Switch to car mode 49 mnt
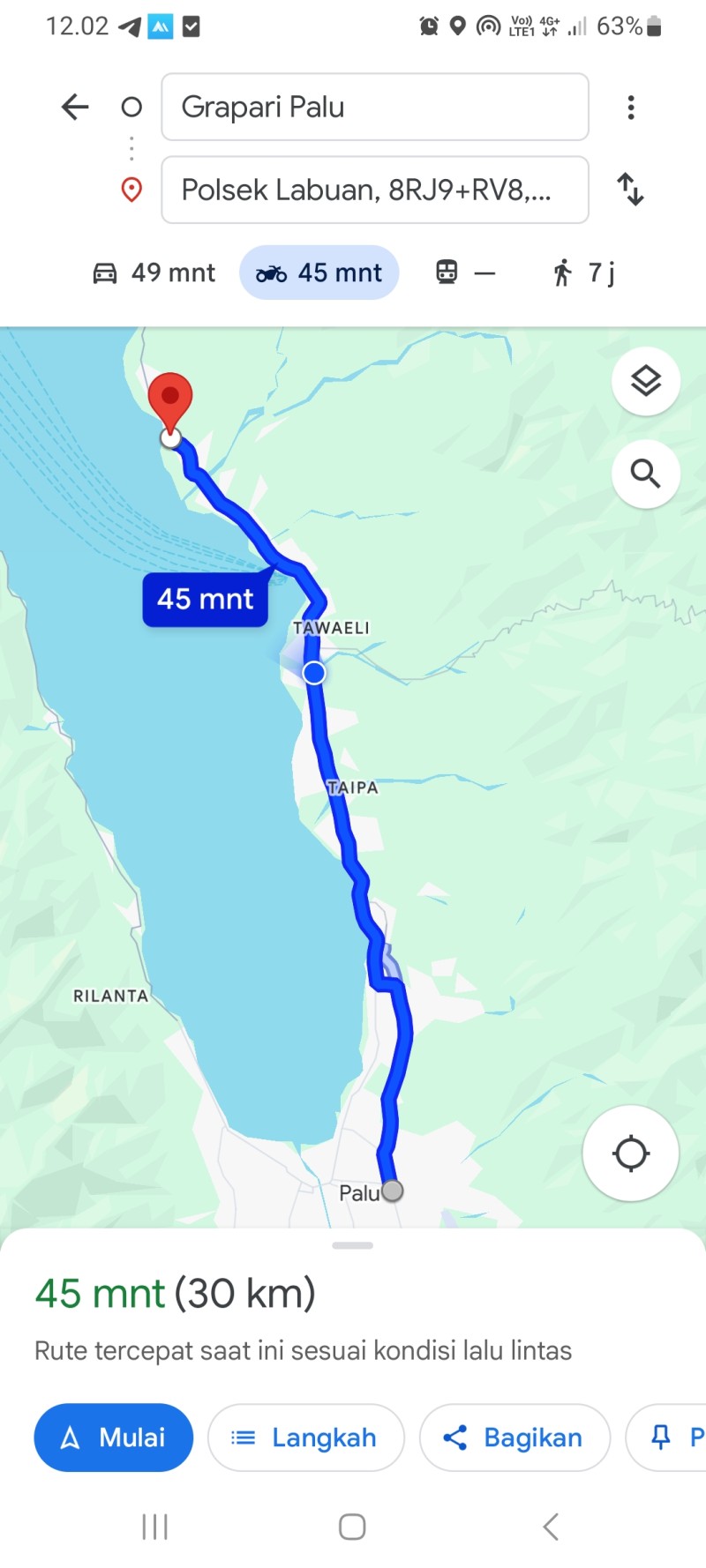This screenshot has width=706, height=1568. 154,273
